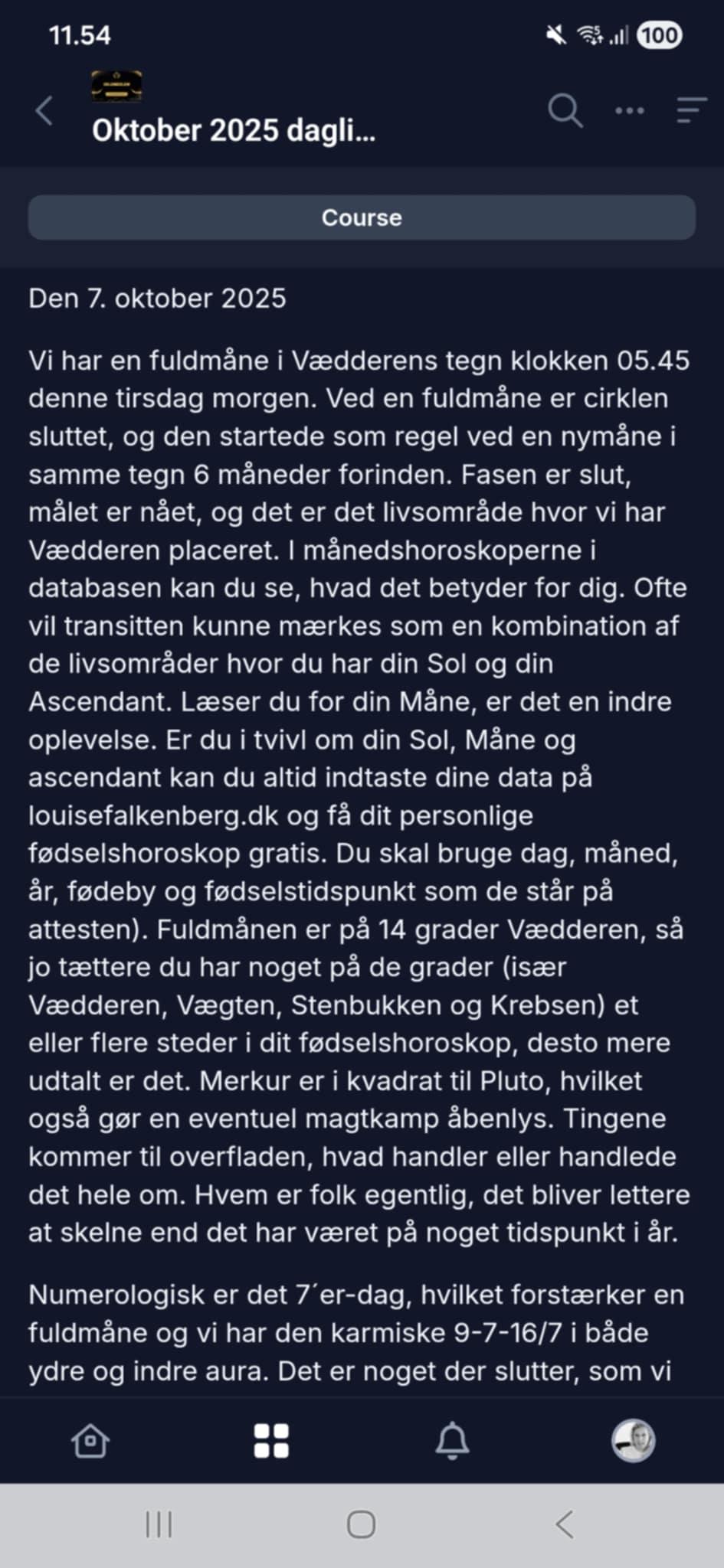Viewport: 724px width, 1568px height.
Task: Tap the system recent apps button
Action: click(x=159, y=1524)
